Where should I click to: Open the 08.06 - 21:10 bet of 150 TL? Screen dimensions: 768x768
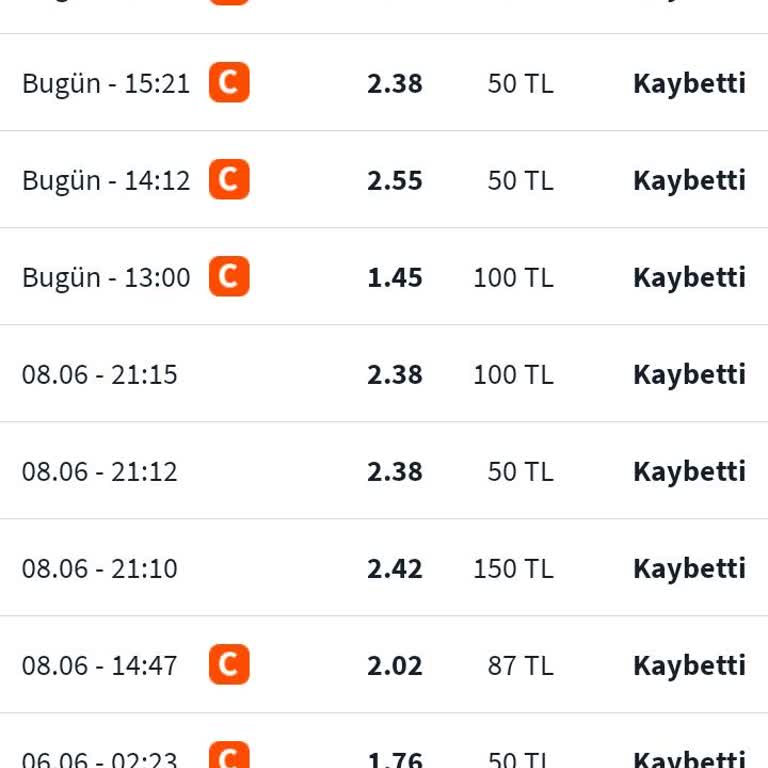tap(384, 568)
